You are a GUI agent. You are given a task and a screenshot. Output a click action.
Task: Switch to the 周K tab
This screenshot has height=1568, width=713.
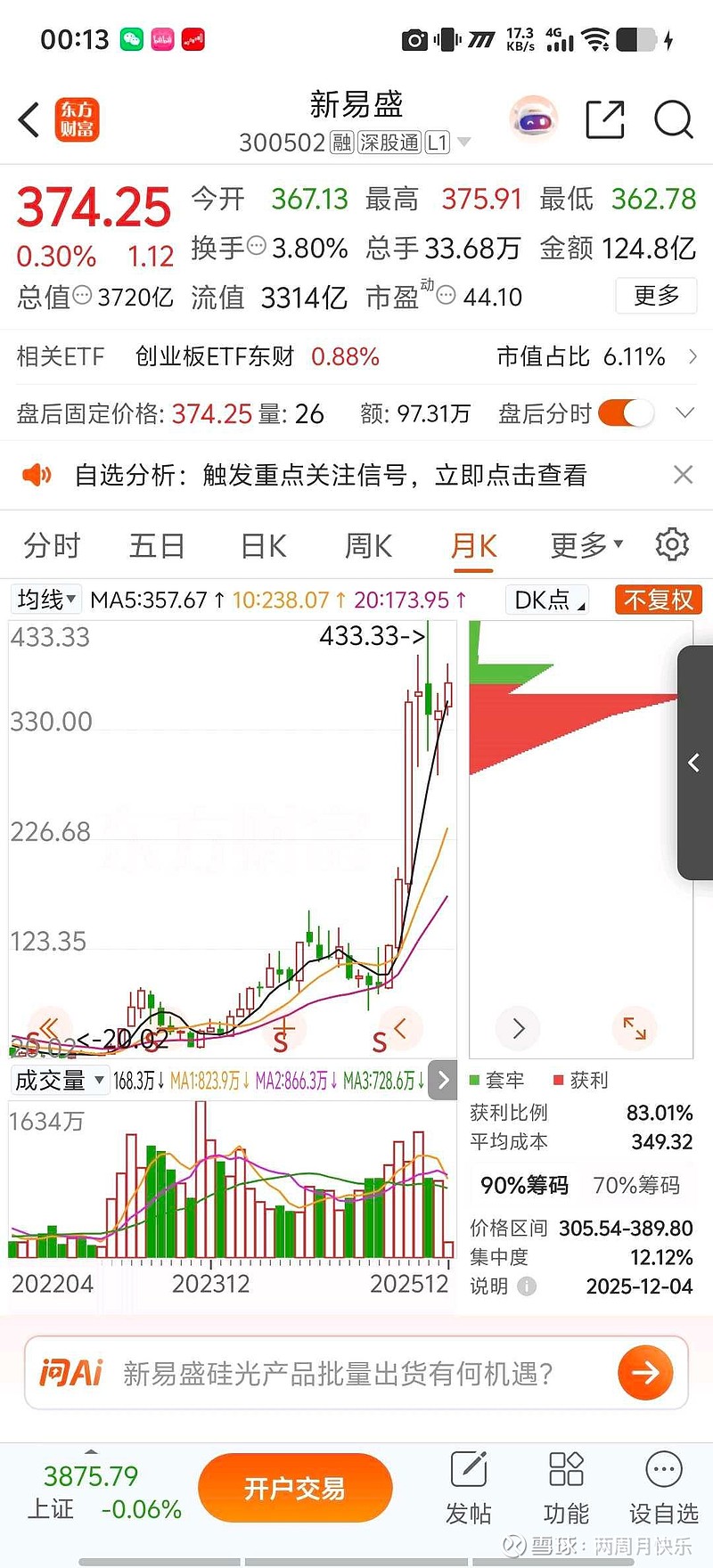click(x=366, y=544)
